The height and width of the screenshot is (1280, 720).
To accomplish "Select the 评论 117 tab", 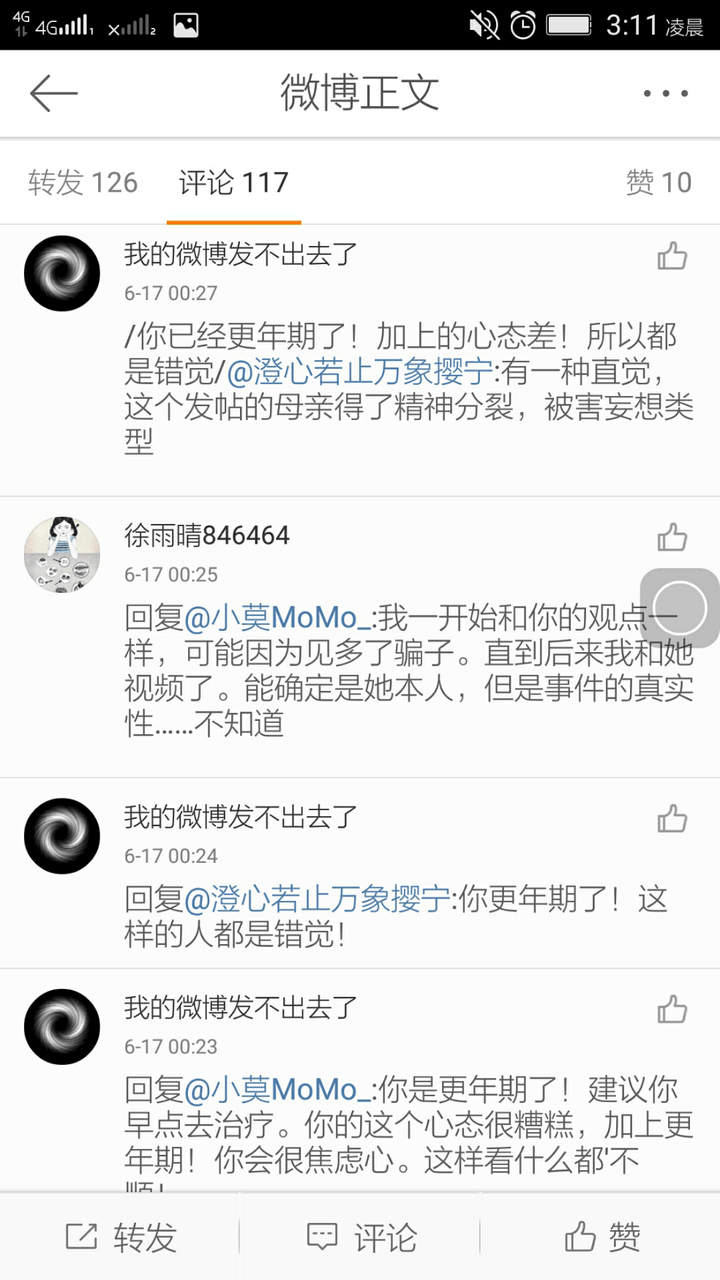I will [x=234, y=182].
